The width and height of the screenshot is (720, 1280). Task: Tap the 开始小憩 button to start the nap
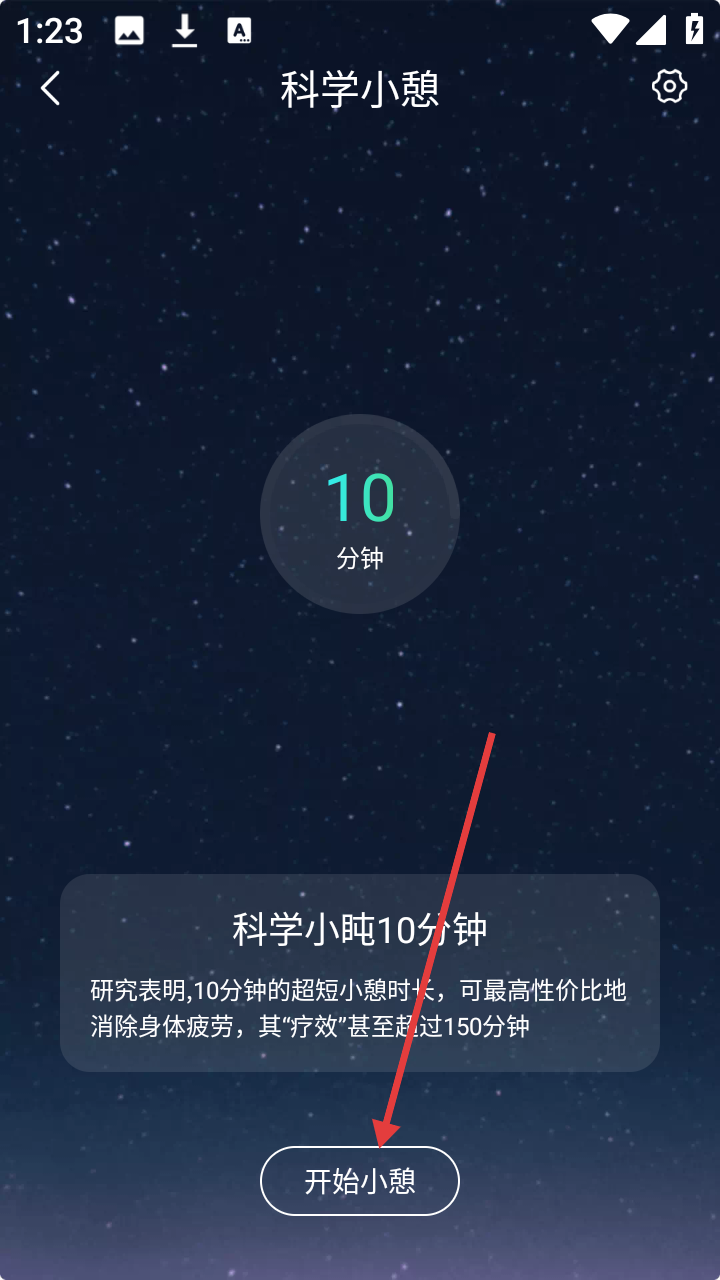[x=360, y=1181]
